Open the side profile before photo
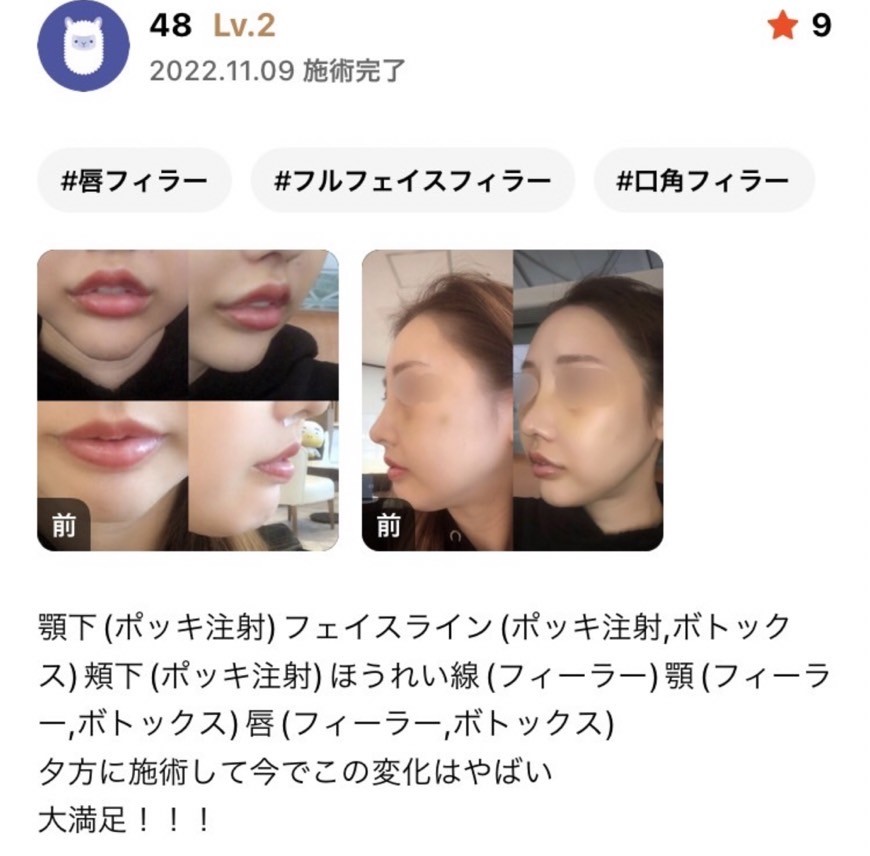Image resolution: width=870 pixels, height=856 pixels. pos(512,400)
